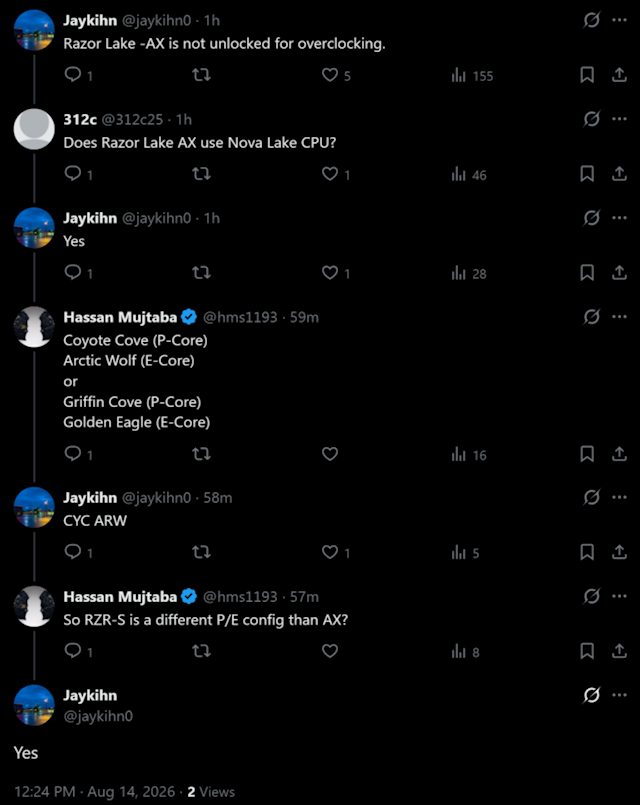This screenshot has width=640, height=805.
Task: Like Jaykihn's Razor Lake overclocking post
Action: click(x=329, y=75)
